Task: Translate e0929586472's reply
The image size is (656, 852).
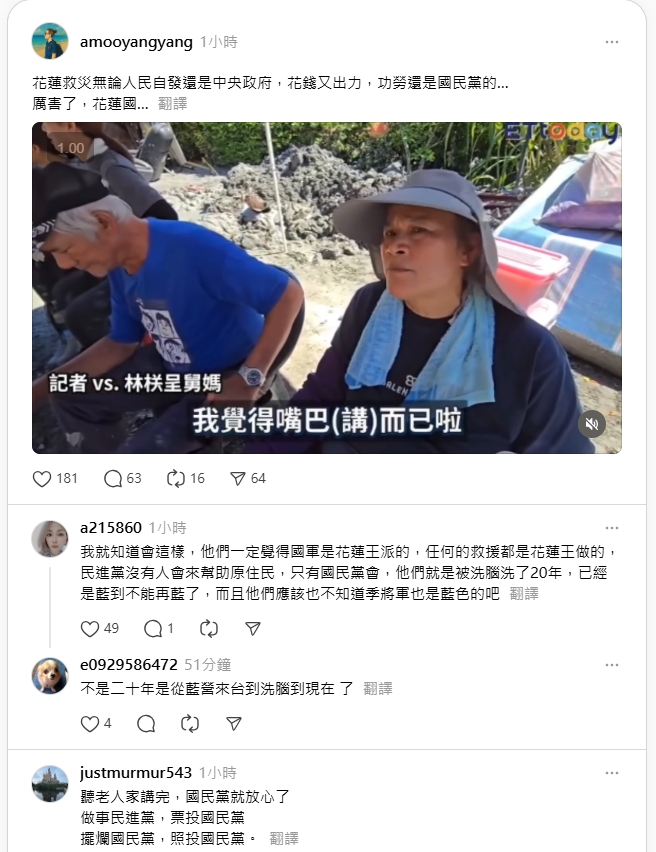Action: 378,688
